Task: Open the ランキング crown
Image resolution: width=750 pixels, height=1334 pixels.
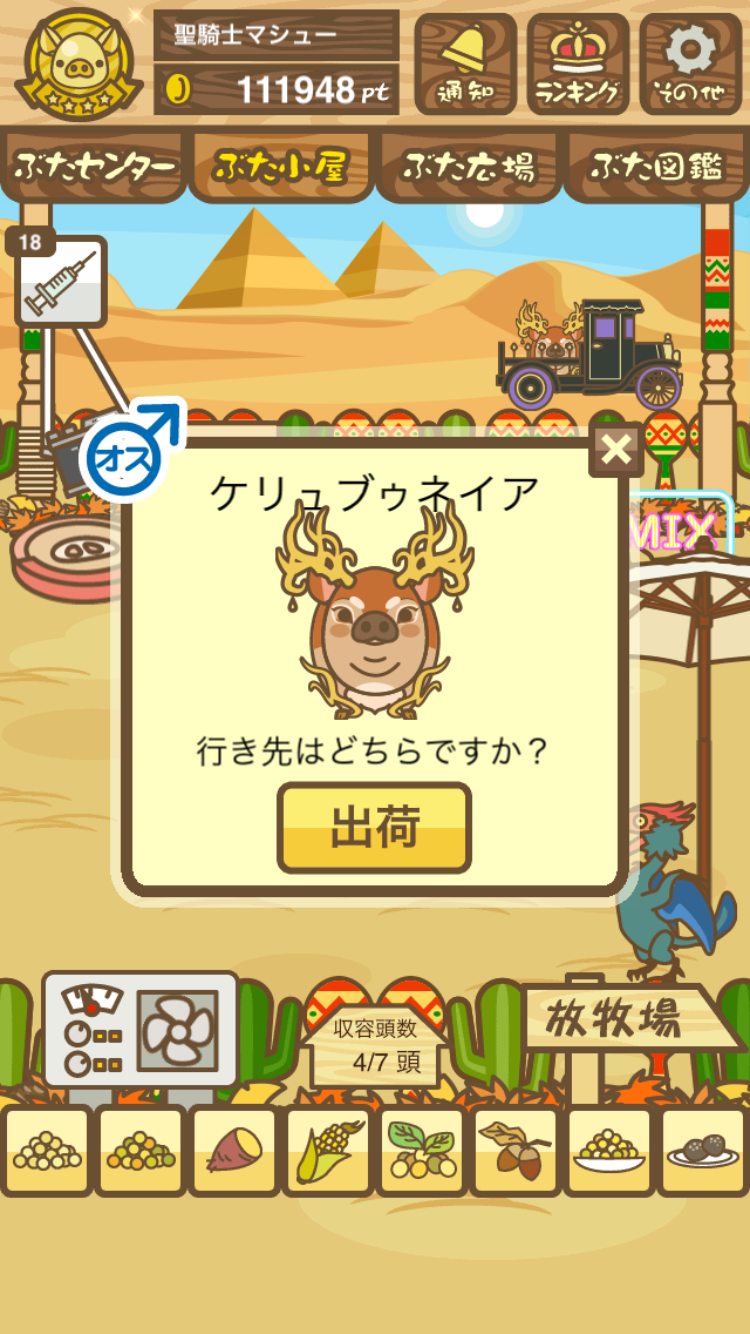Action: point(577,64)
